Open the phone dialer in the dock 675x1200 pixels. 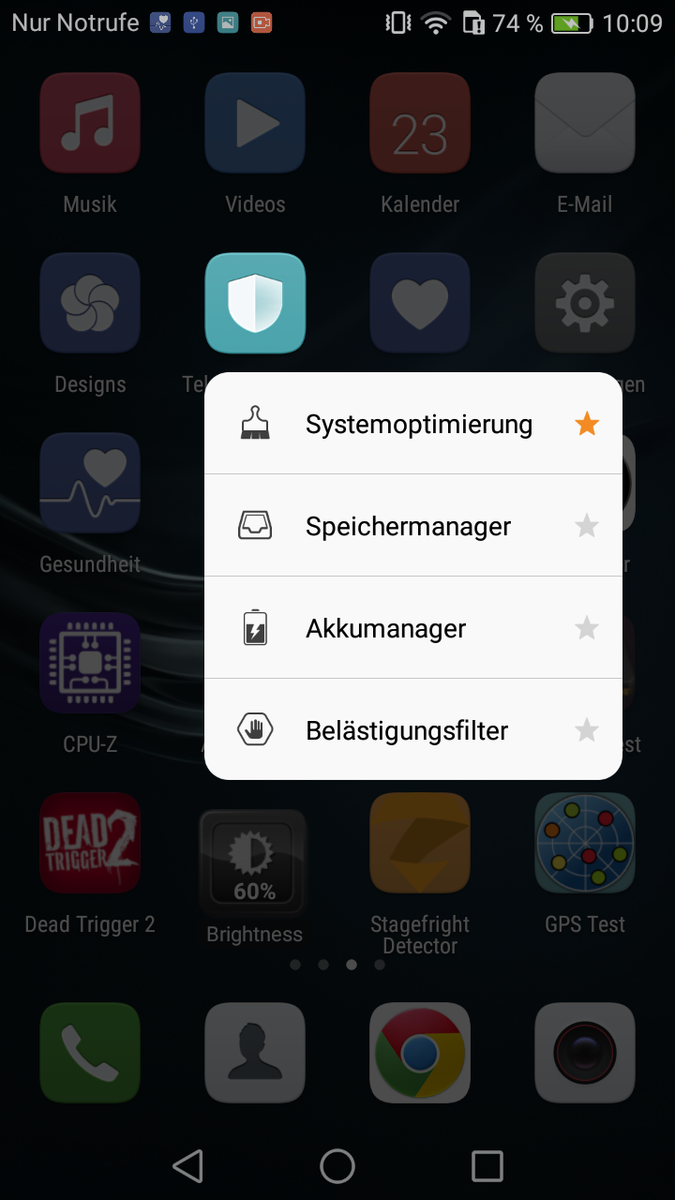point(90,1053)
